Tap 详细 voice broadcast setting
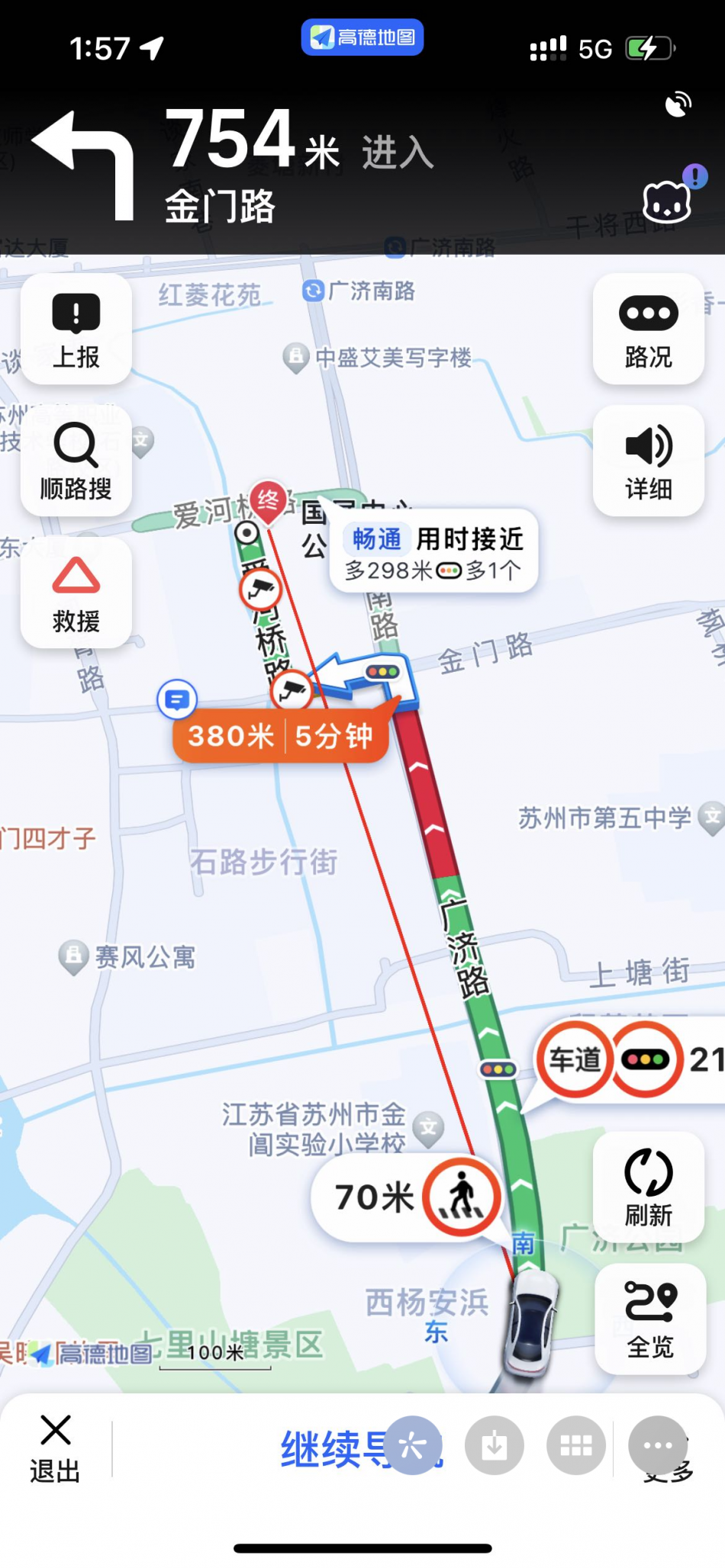The height and width of the screenshot is (1568, 725). click(x=648, y=461)
